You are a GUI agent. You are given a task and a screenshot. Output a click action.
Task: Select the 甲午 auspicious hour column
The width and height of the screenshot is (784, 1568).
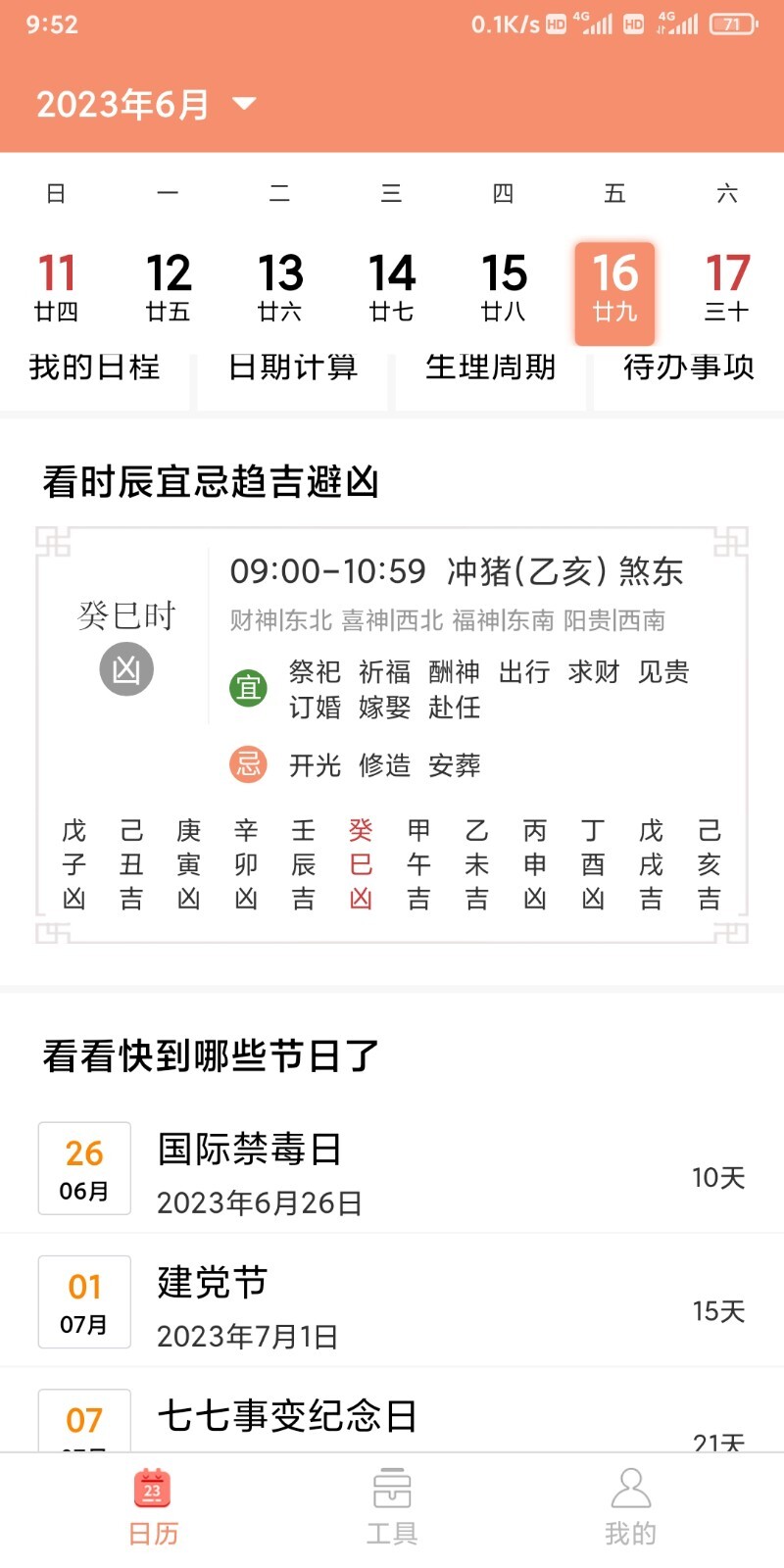pyautogui.click(x=419, y=862)
